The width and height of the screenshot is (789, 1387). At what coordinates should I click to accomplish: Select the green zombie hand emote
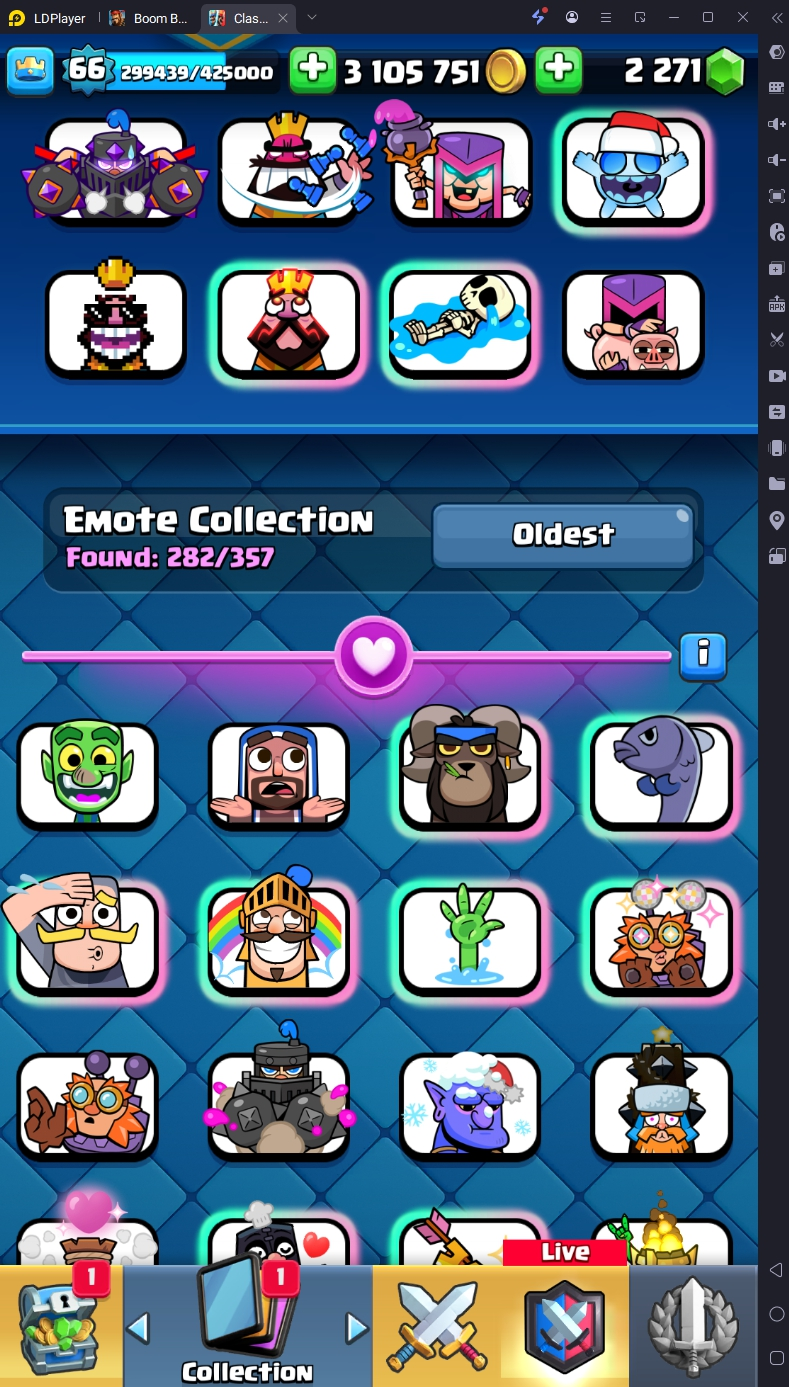(x=470, y=939)
